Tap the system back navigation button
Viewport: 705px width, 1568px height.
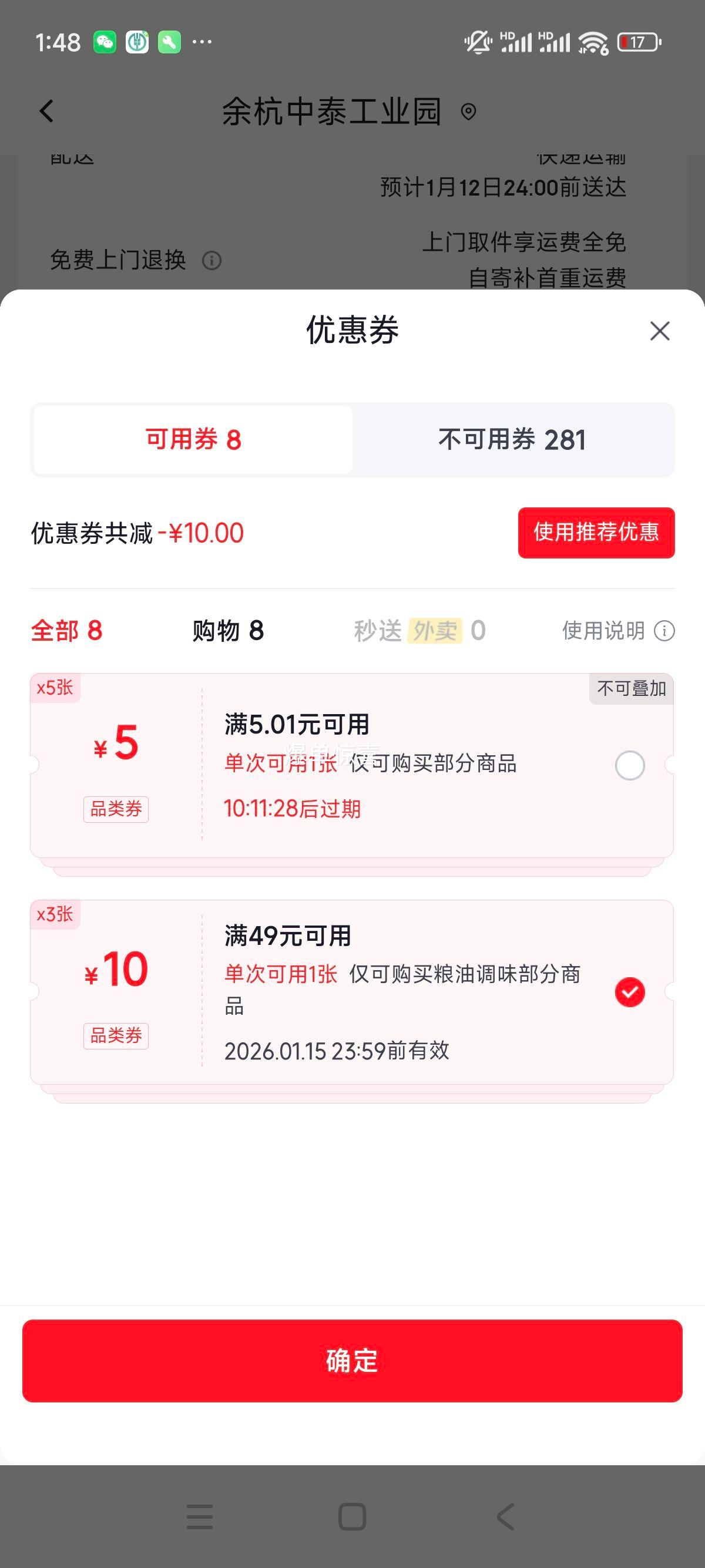505,1516
